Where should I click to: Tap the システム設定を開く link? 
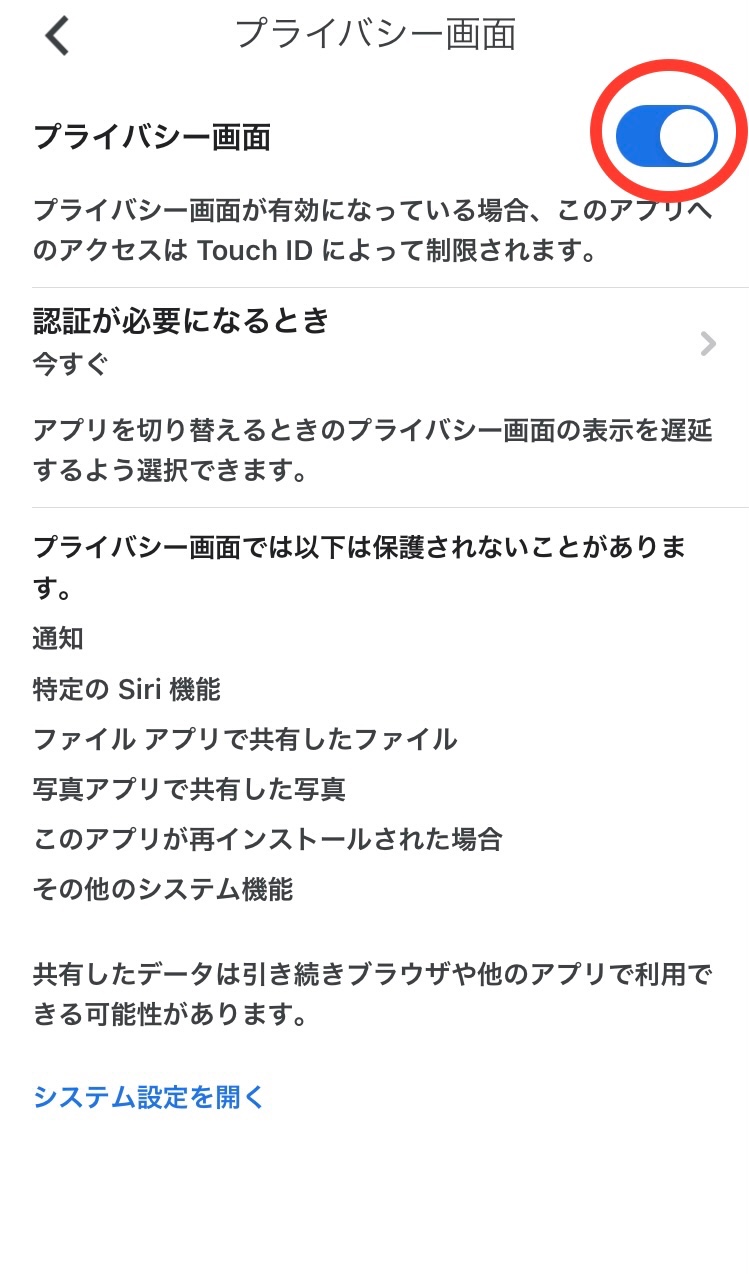tap(149, 1097)
